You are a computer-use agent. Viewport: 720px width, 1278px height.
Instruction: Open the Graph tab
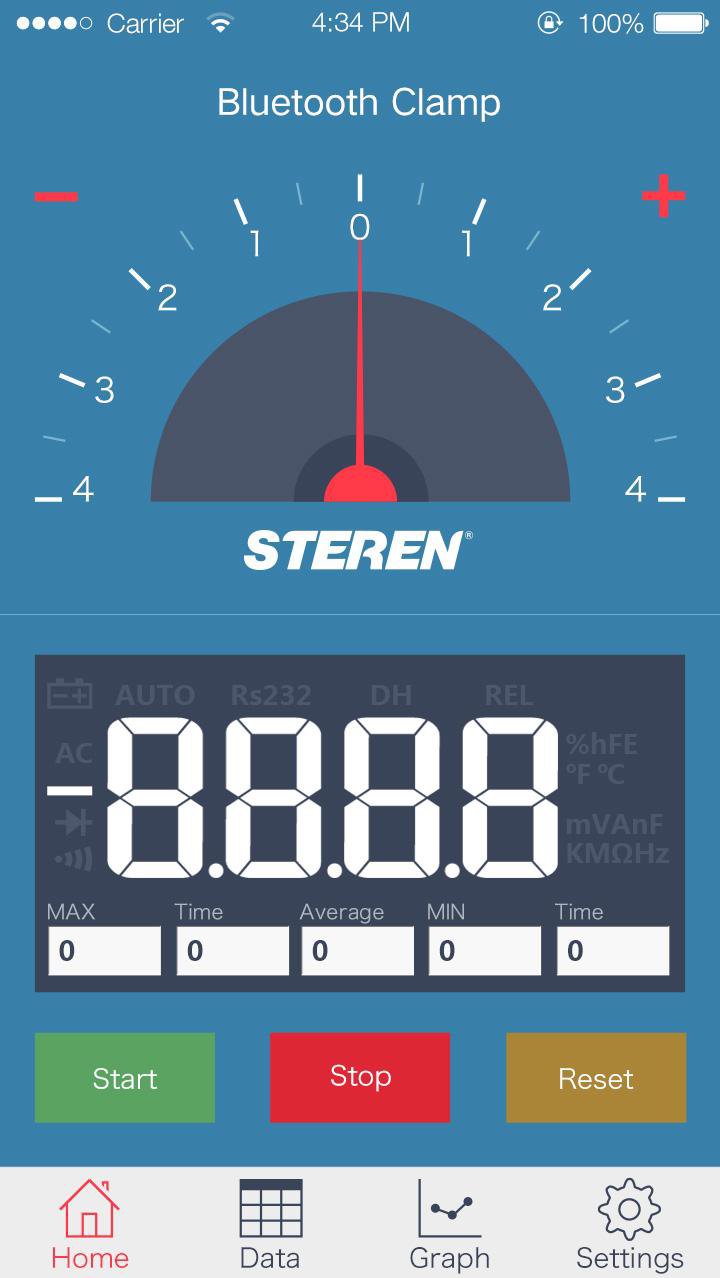pyautogui.click(x=450, y=1224)
